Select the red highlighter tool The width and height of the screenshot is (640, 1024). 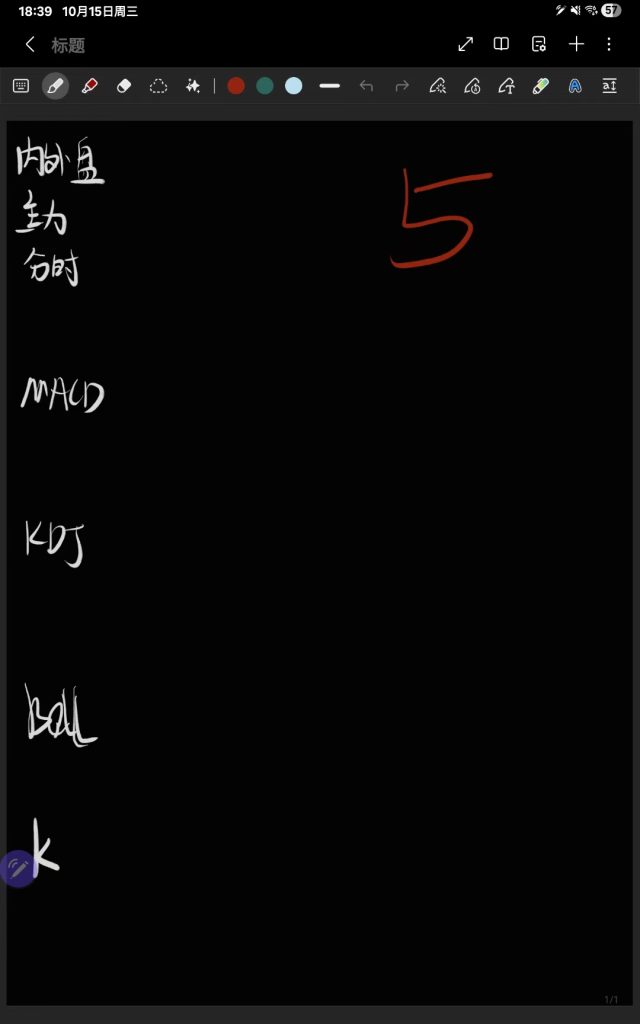89,86
